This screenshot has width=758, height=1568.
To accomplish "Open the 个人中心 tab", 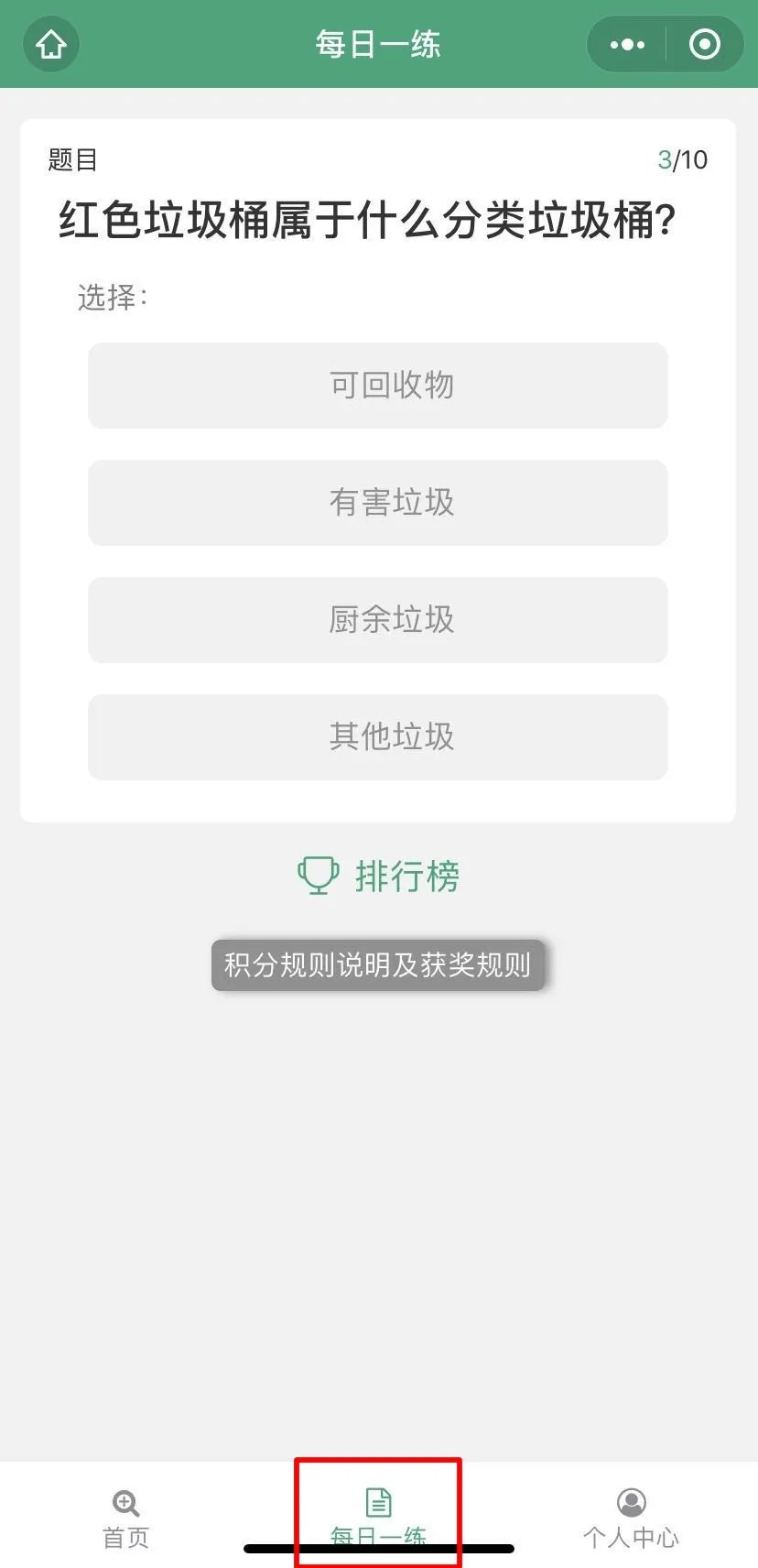I will coord(631,1518).
